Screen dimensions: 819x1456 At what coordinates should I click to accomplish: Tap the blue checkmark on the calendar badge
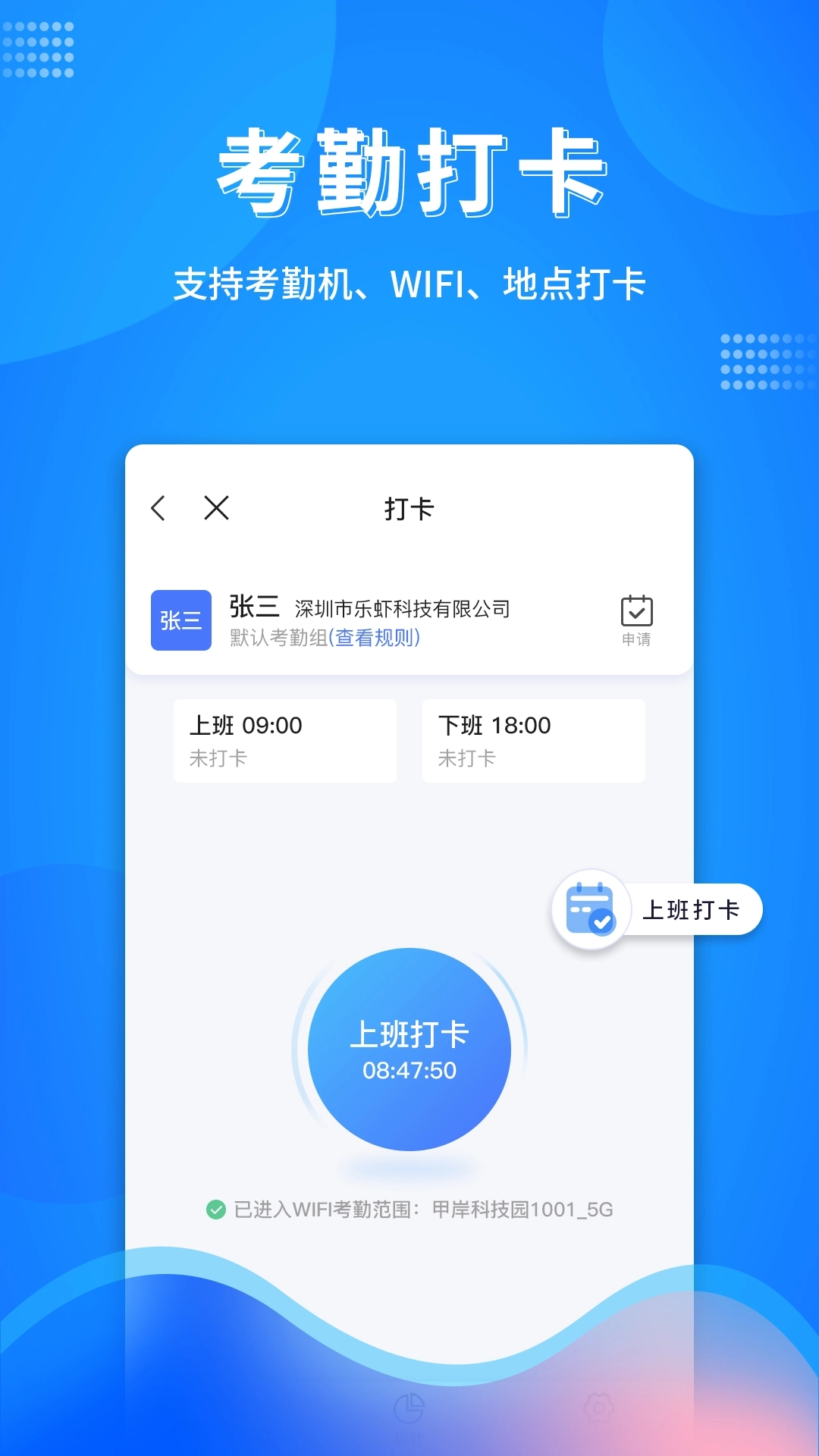(x=603, y=921)
